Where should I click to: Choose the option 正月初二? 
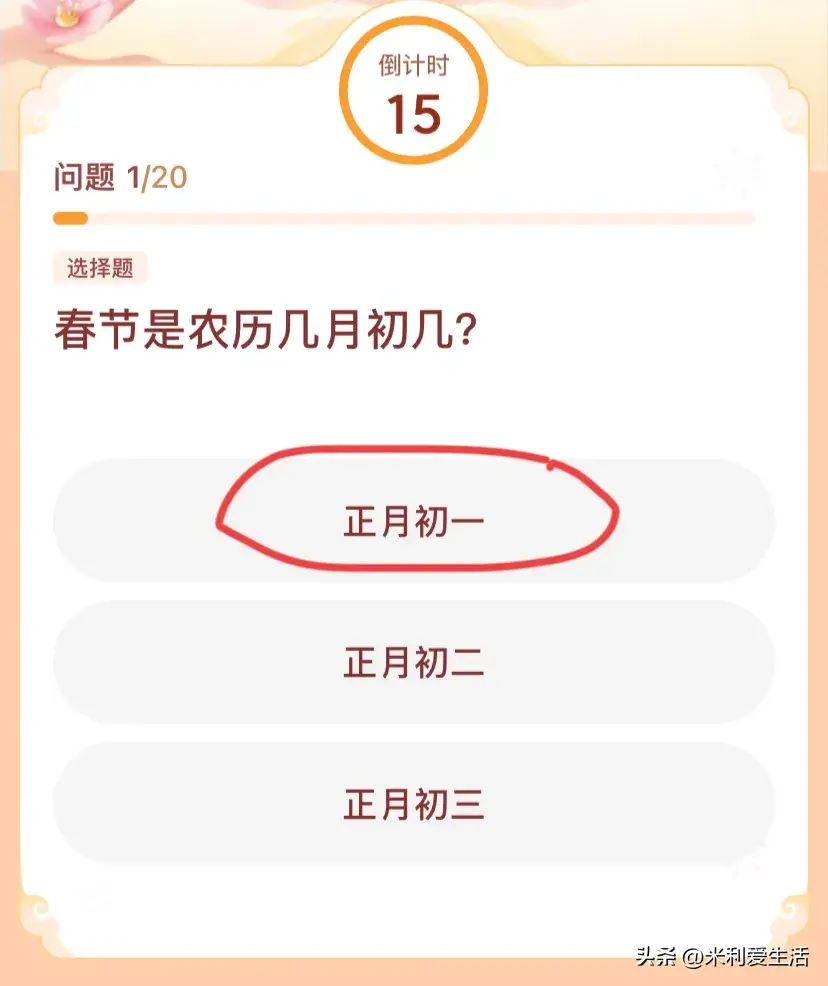pyautogui.click(x=414, y=663)
